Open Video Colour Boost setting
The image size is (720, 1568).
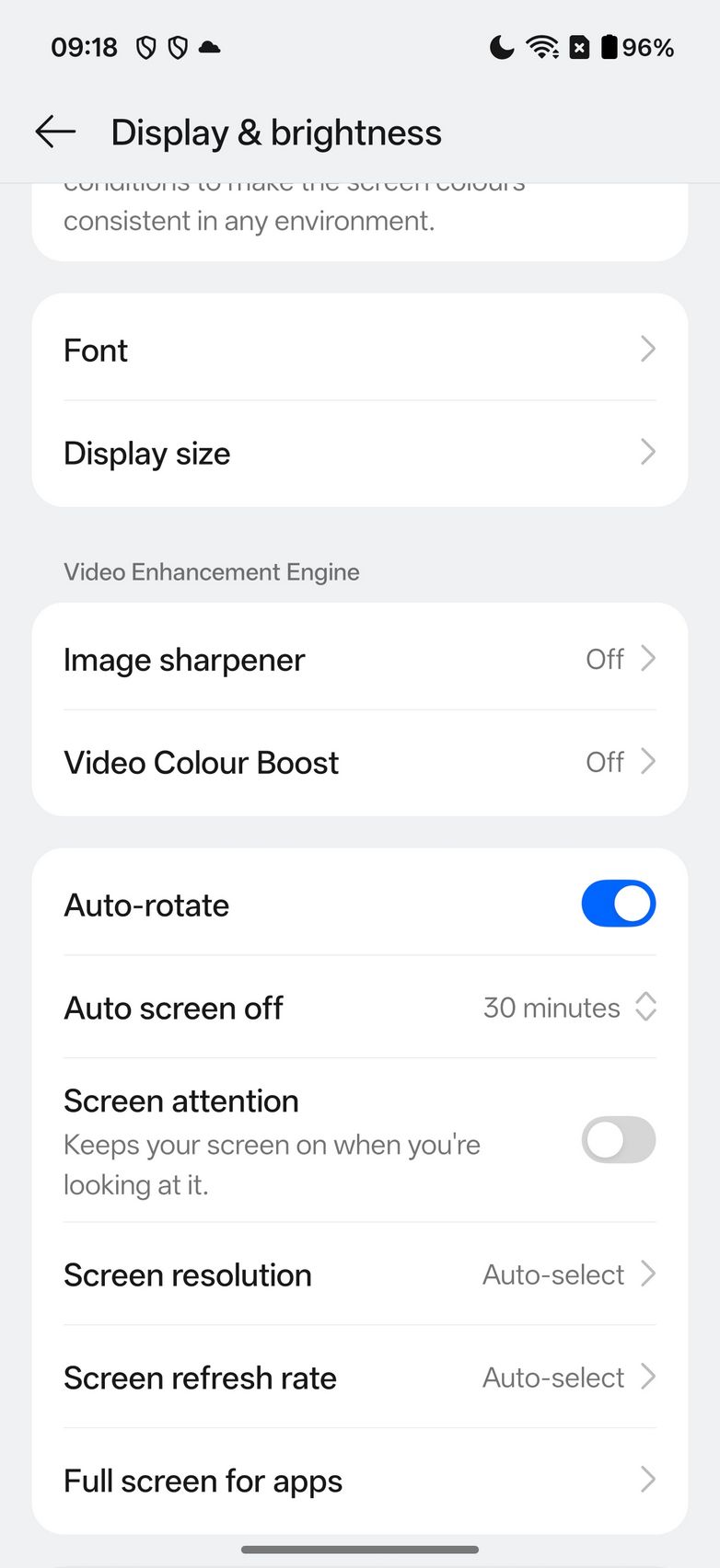pyautogui.click(x=359, y=762)
